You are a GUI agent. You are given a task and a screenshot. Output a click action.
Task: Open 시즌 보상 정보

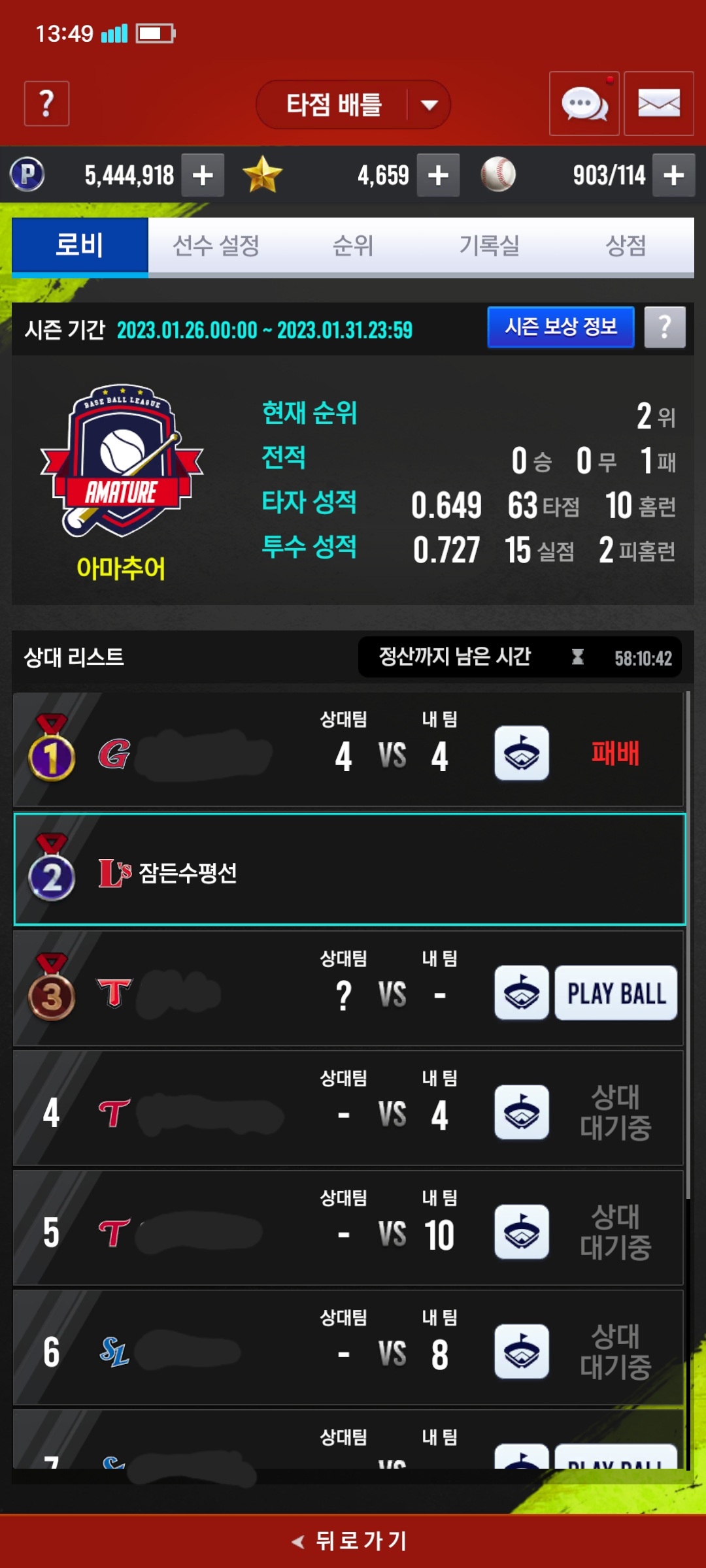click(x=561, y=327)
